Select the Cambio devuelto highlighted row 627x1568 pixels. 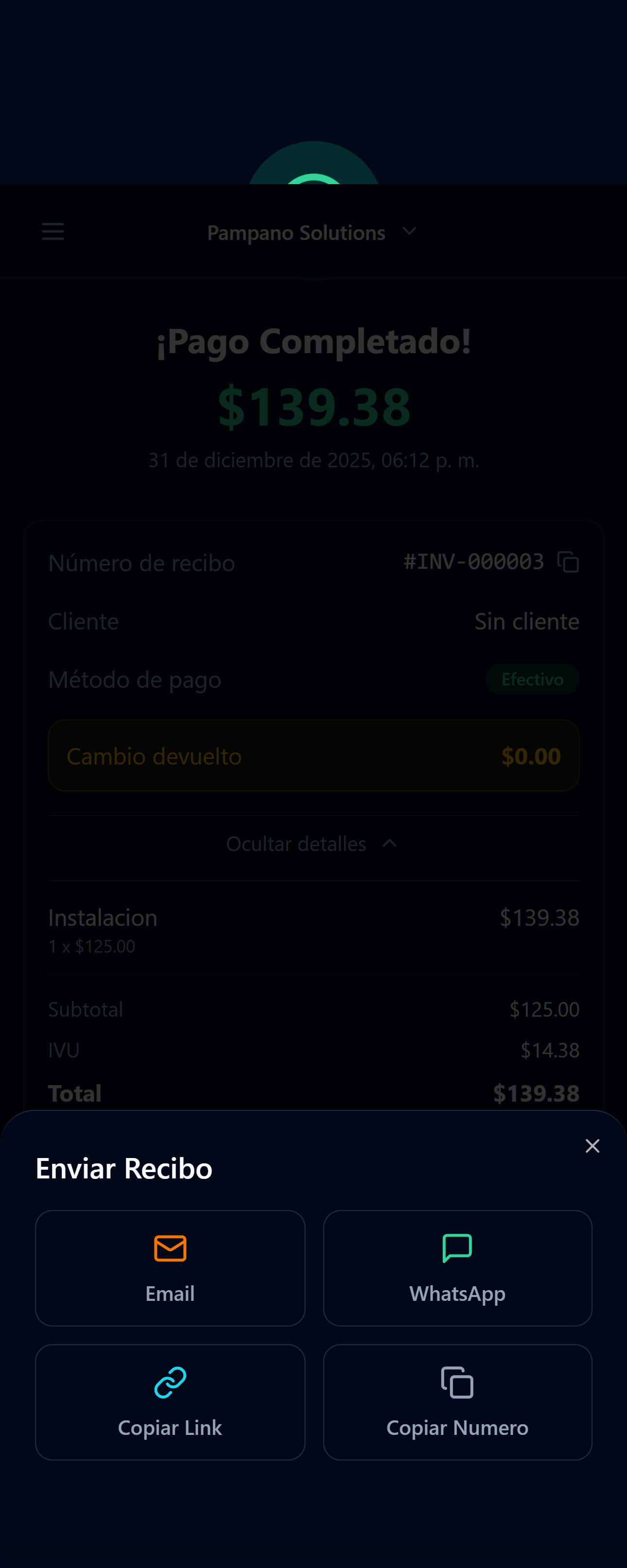coord(313,756)
